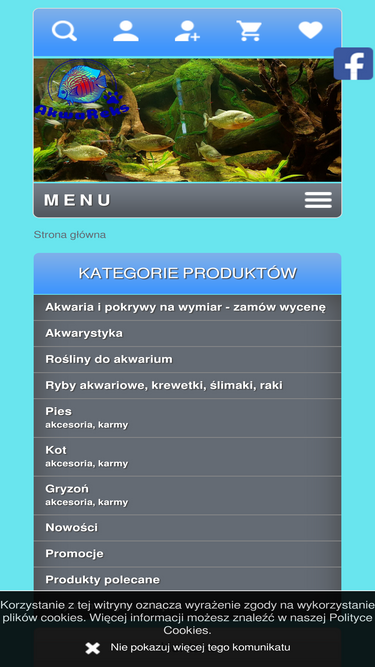Image resolution: width=375 pixels, height=667 pixels.
Task: Open Produkty polecane
Action: pyautogui.click(x=188, y=580)
